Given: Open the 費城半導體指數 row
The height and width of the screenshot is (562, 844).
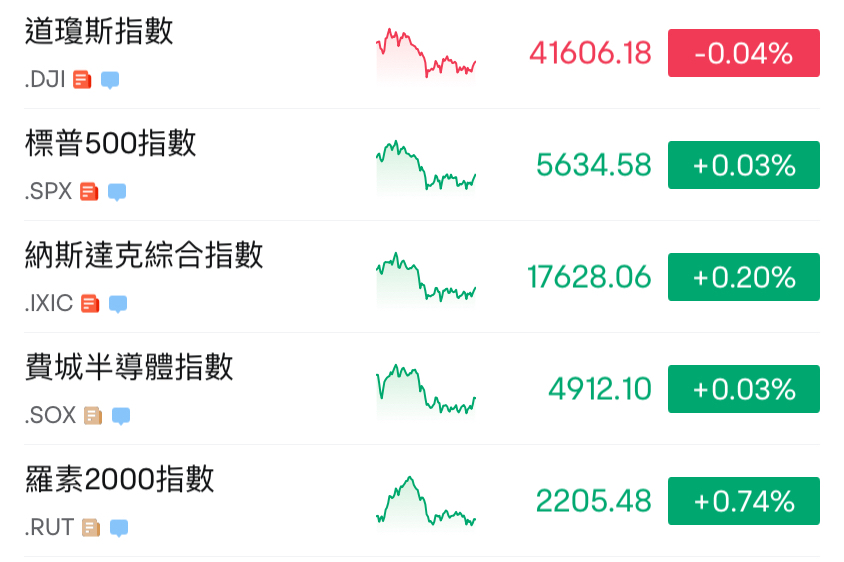Looking at the screenshot, I should (x=129, y=368).
